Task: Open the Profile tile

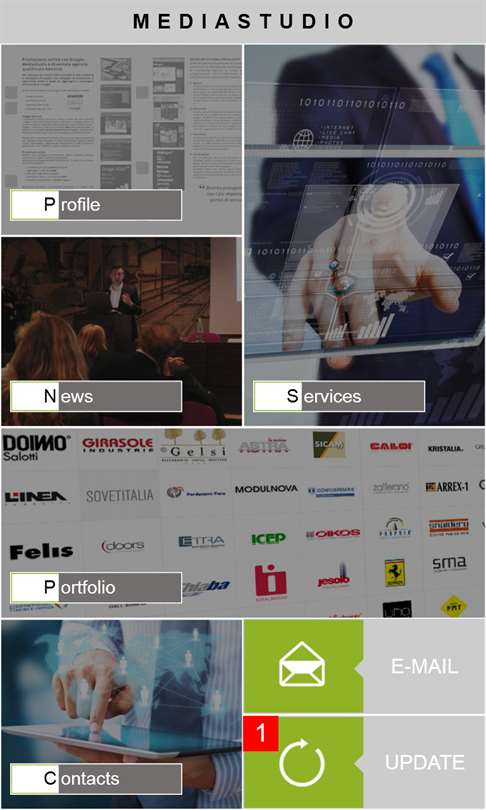Action: click(121, 139)
